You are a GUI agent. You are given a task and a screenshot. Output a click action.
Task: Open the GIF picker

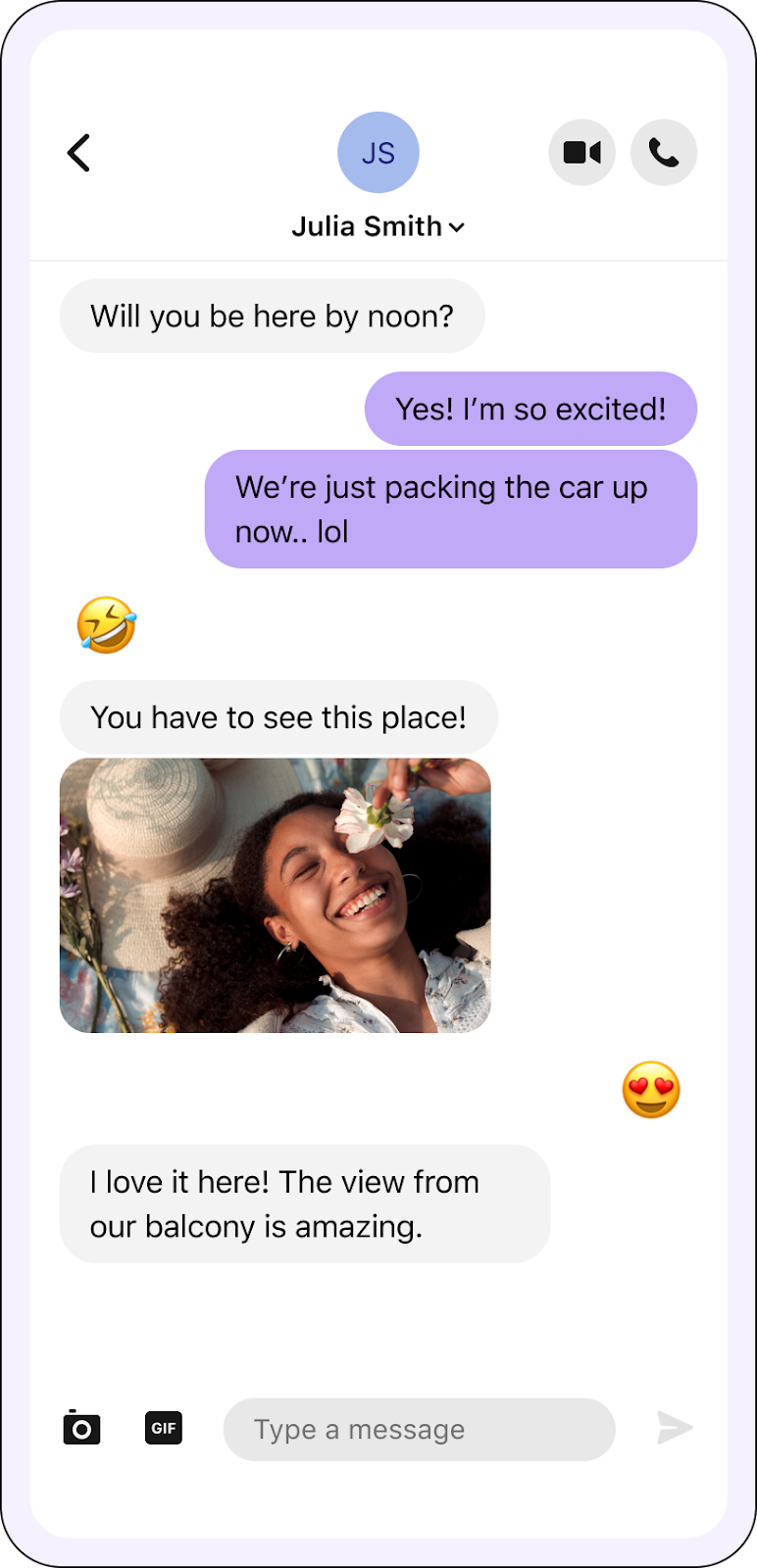click(x=163, y=1428)
